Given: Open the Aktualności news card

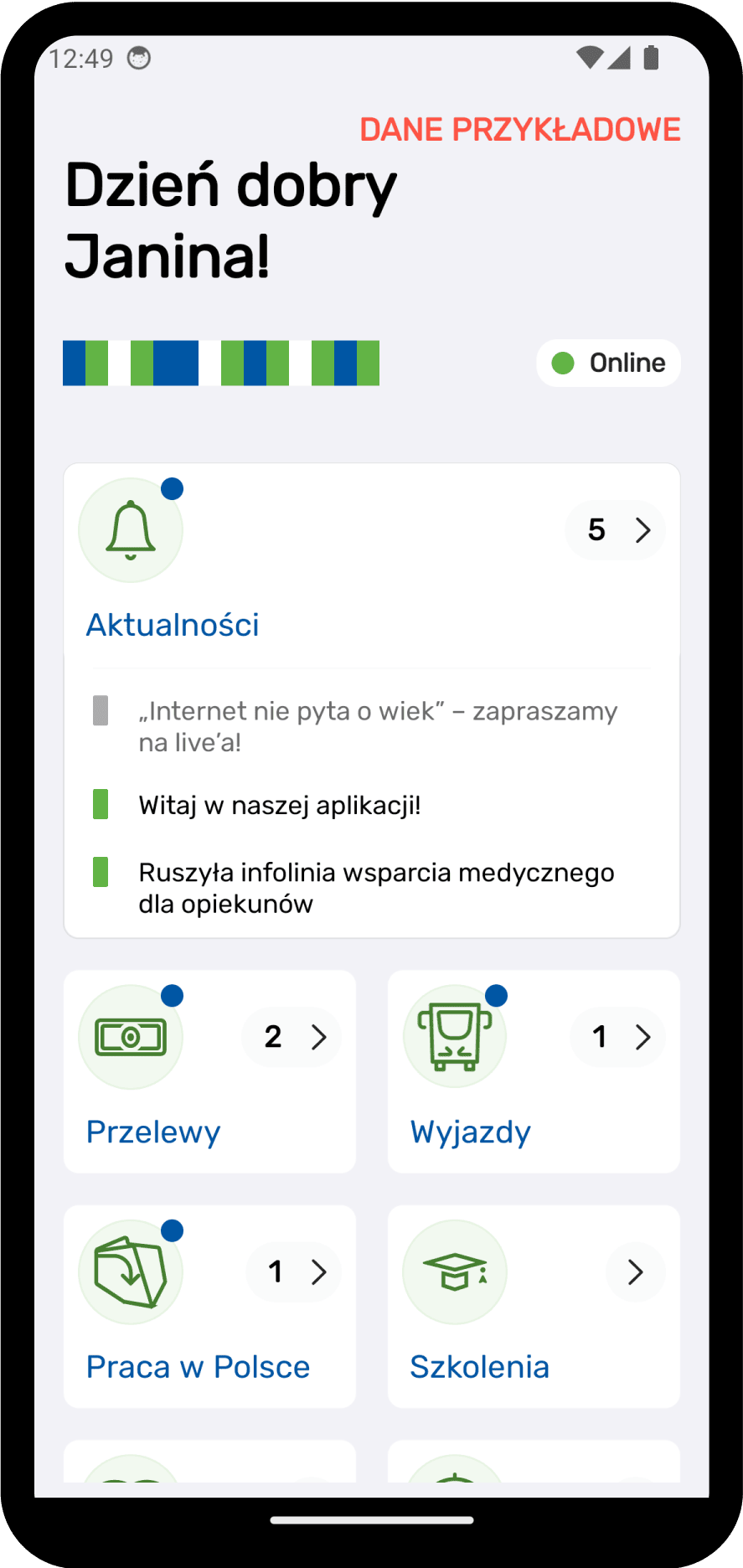Looking at the screenshot, I should tap(173, 625).
